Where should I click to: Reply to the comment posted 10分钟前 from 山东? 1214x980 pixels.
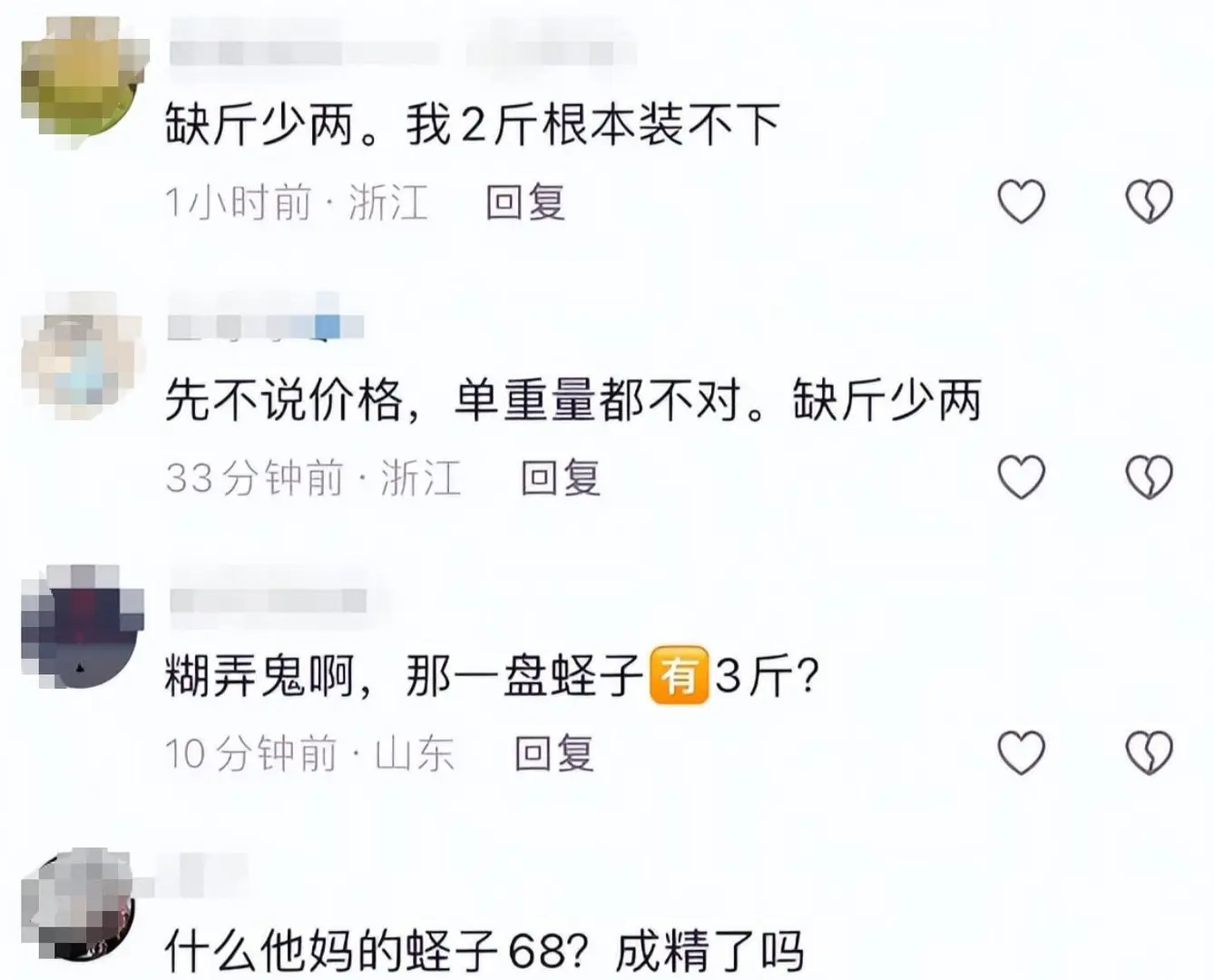pyautogui.click(x=554, y=753)
